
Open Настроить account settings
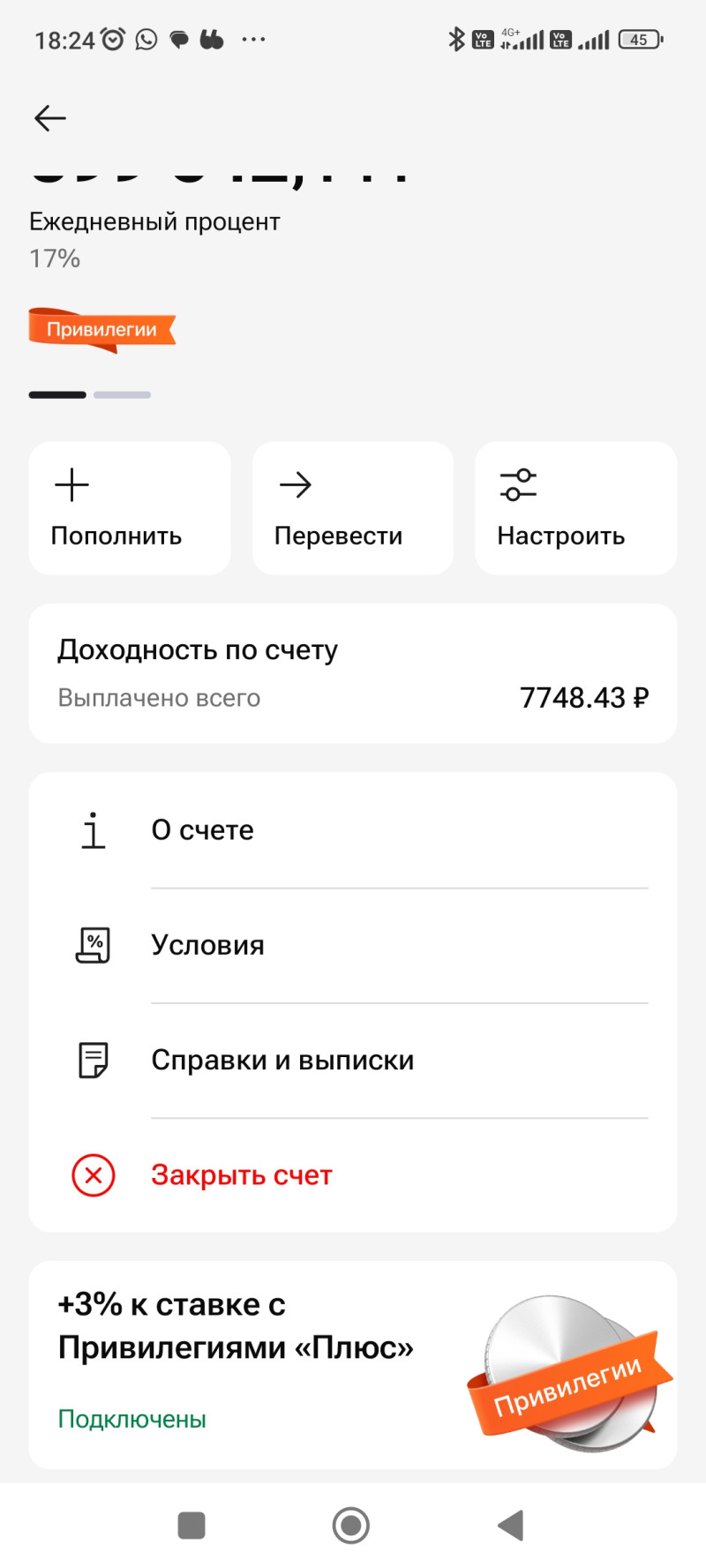[x=575, y=508]
